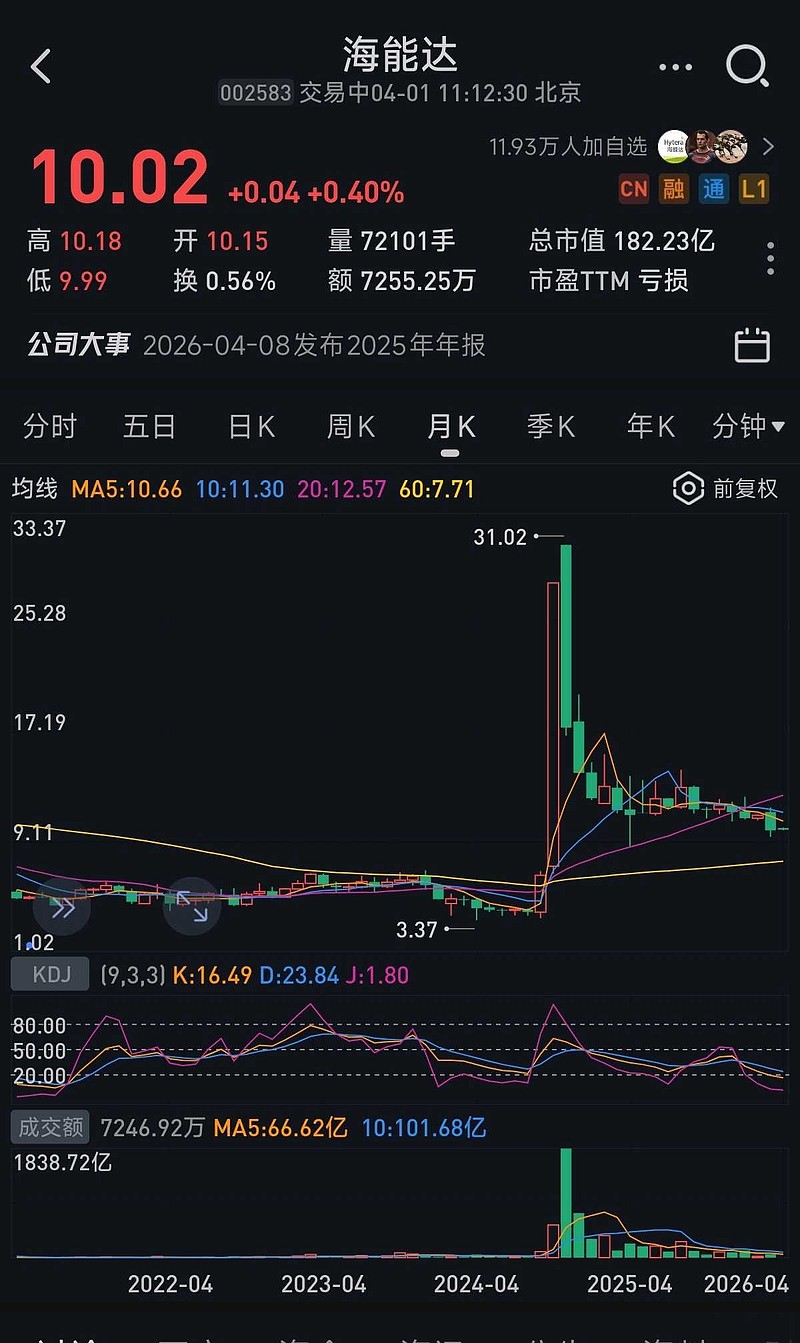
Task: Expand the chart to full screen
Action: click(191, 906)
